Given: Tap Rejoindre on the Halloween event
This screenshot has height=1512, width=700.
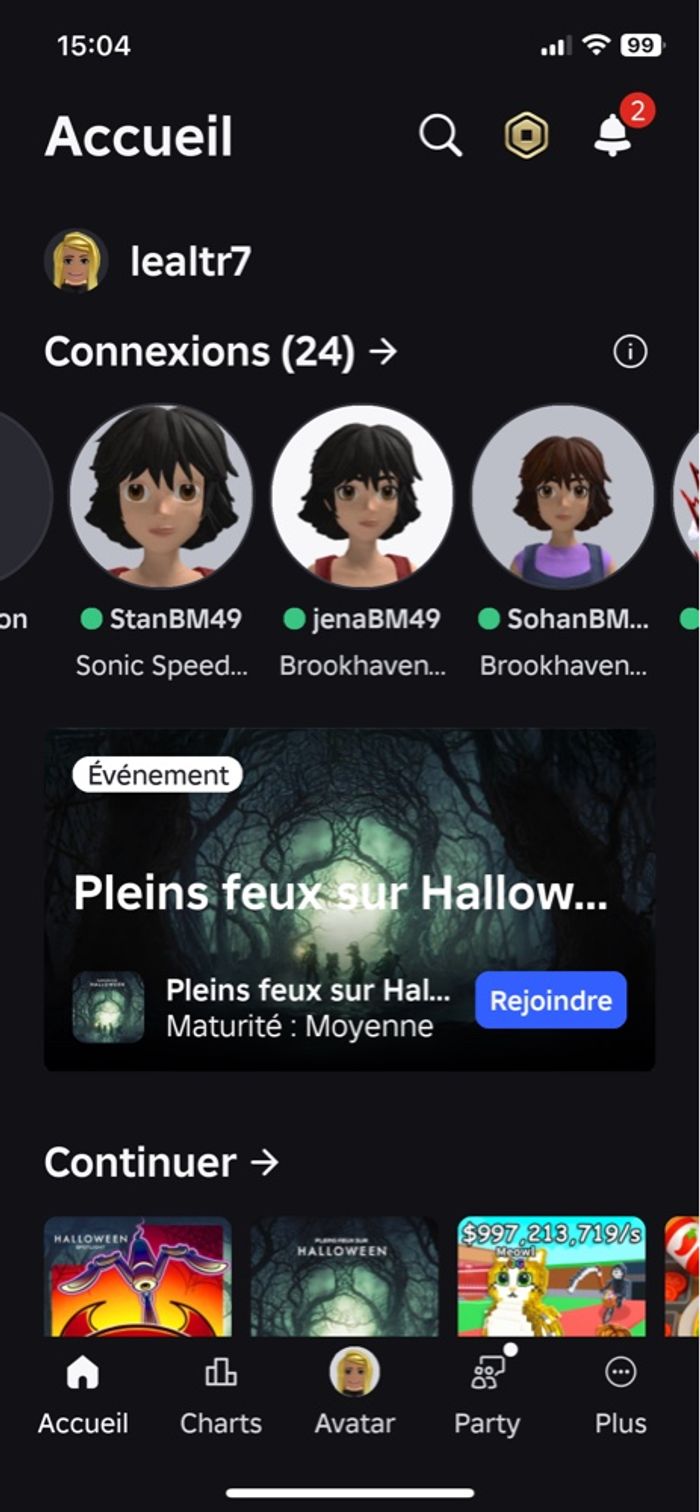Looking at the screenshot, I should pyautogui.click(x=551, y=1000).
